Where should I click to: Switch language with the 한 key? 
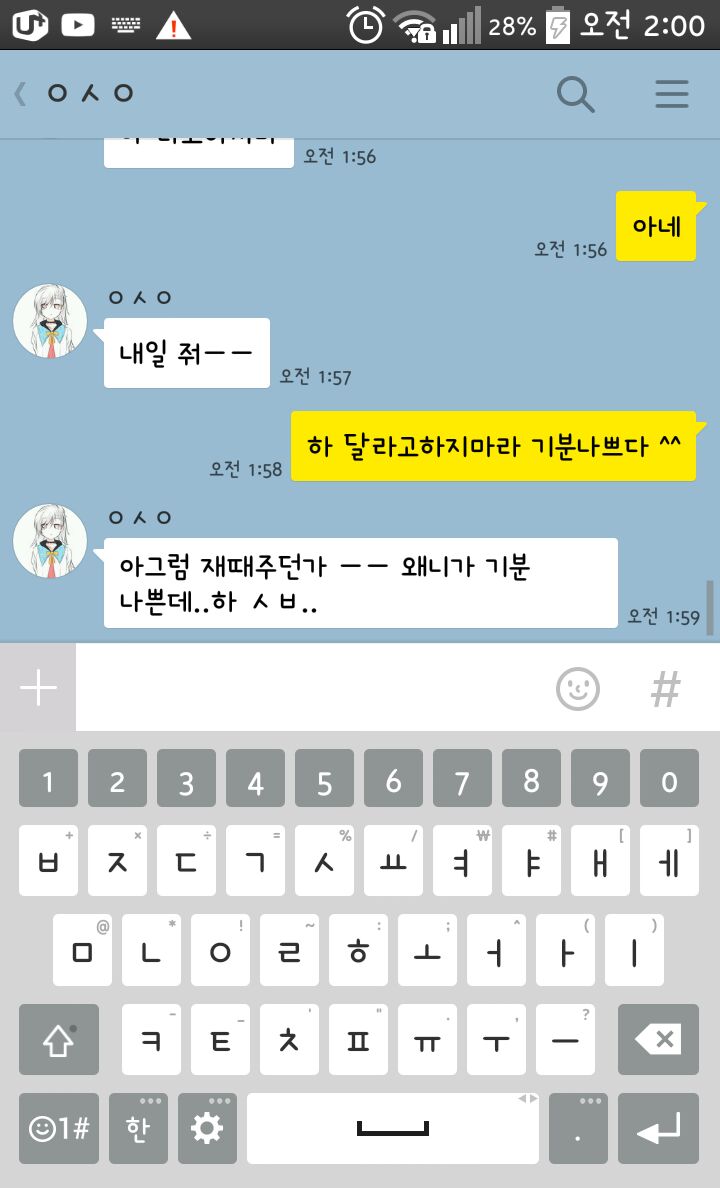[x=138, y=1128]
